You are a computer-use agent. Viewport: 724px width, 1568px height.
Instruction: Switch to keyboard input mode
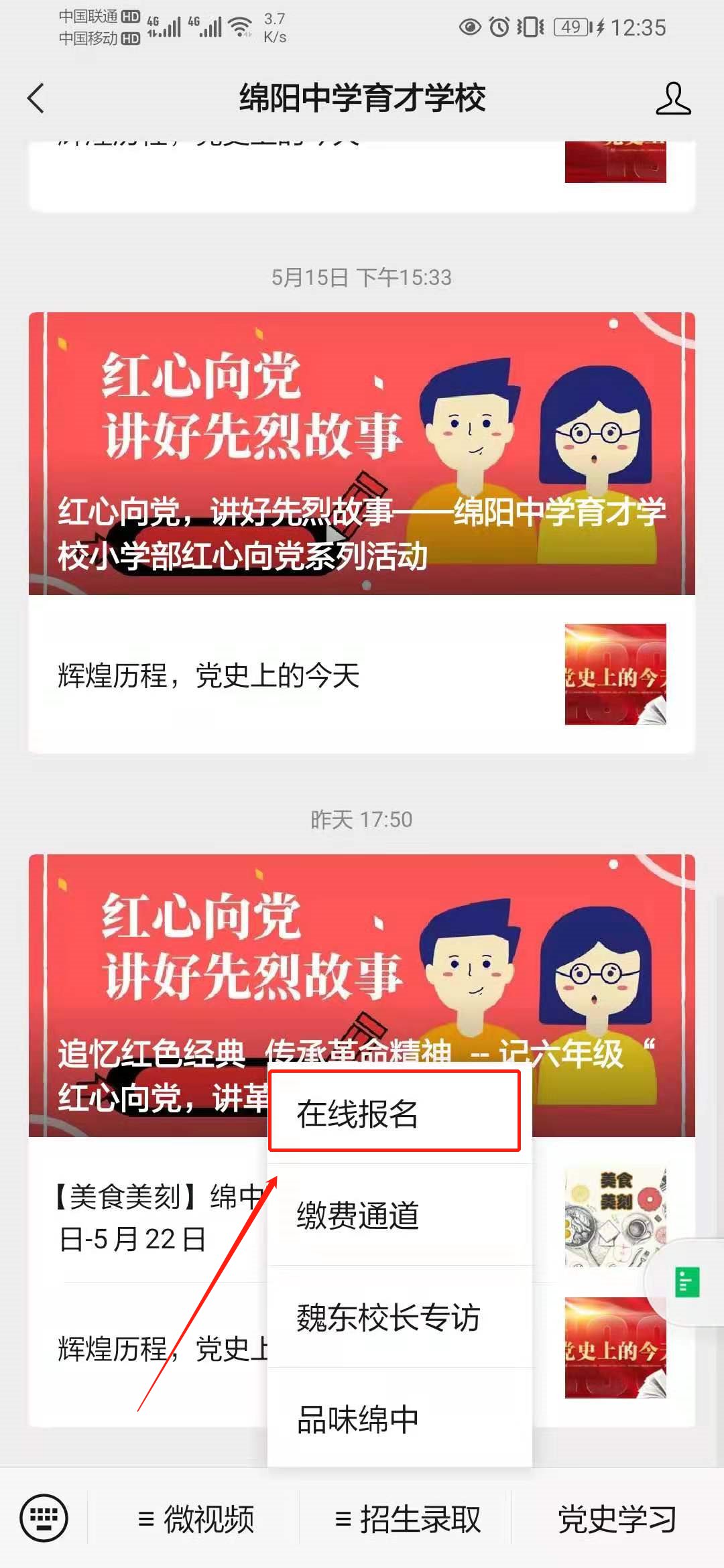coord(44,1518)
